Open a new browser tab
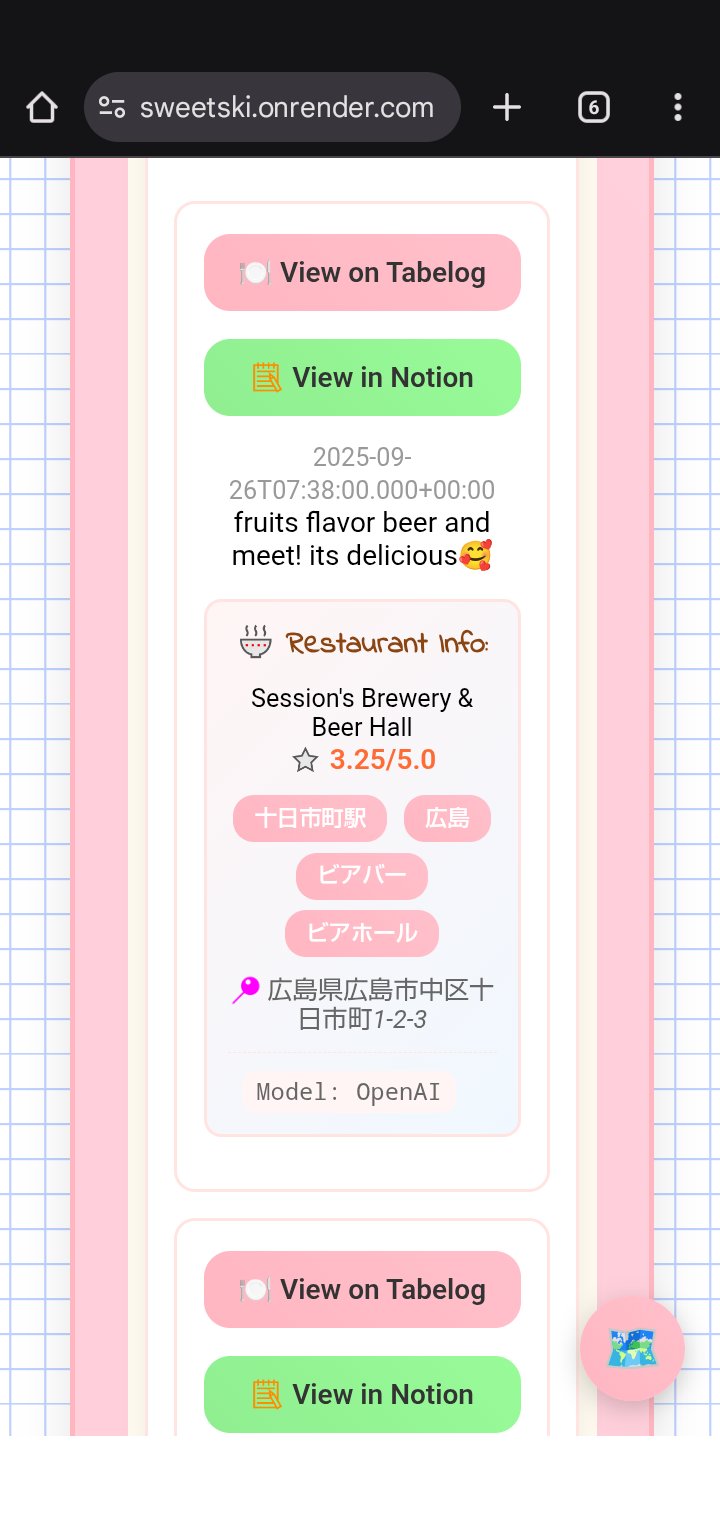The height and width of the screenshot is (1520, 720). click(x=507, y=107)
